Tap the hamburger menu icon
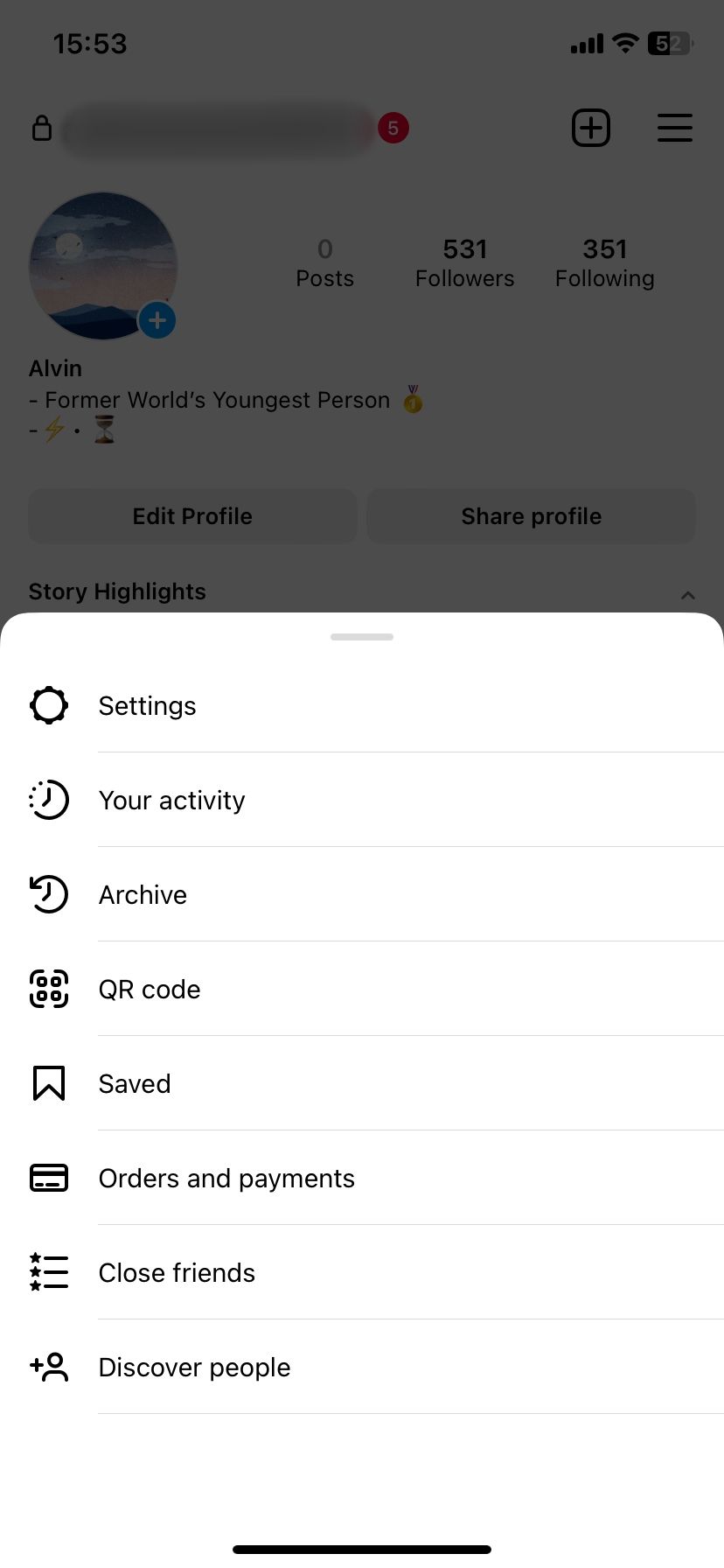724x1568 pixels. [x=674, y=128]
